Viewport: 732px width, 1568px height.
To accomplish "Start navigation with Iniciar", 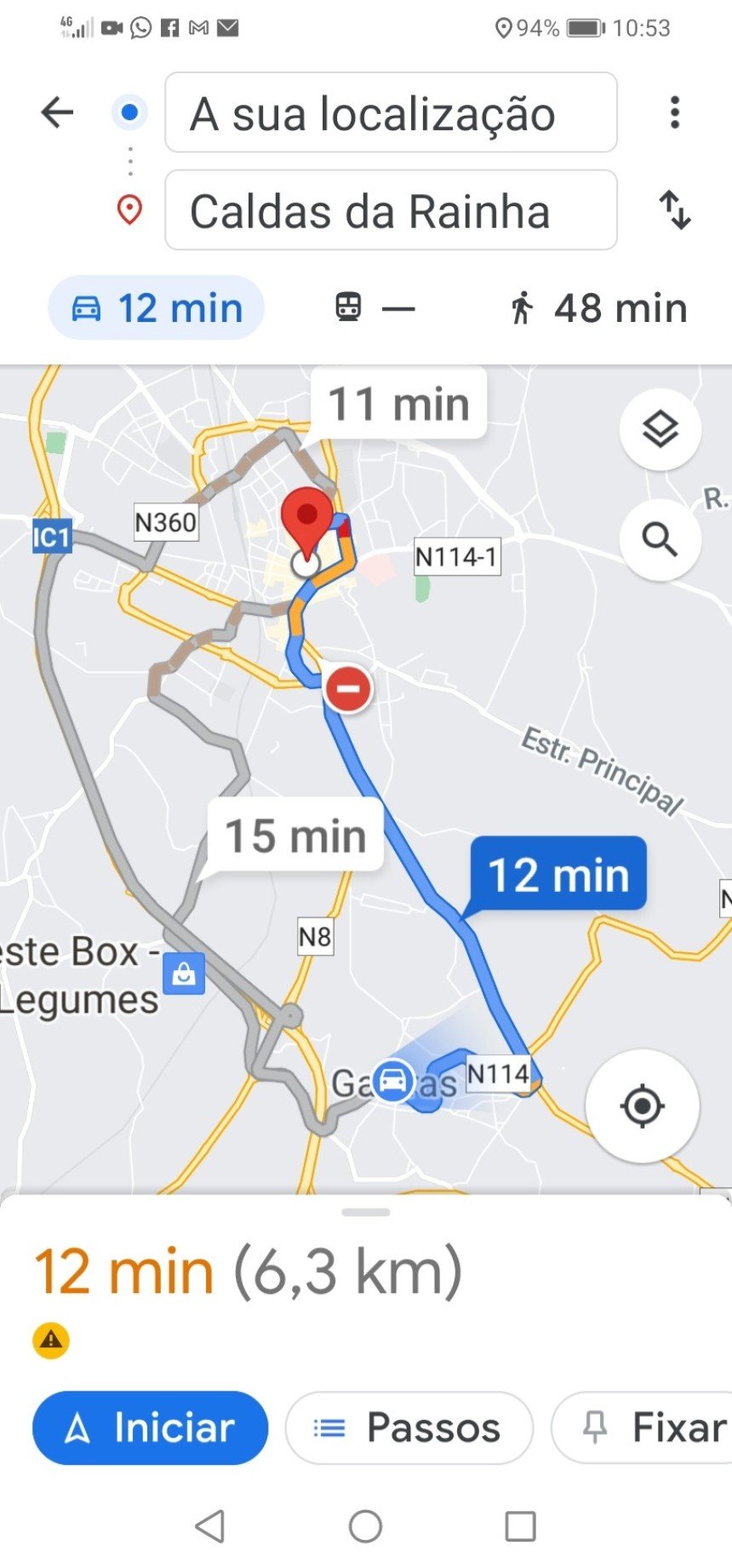I will (151, 1427).
